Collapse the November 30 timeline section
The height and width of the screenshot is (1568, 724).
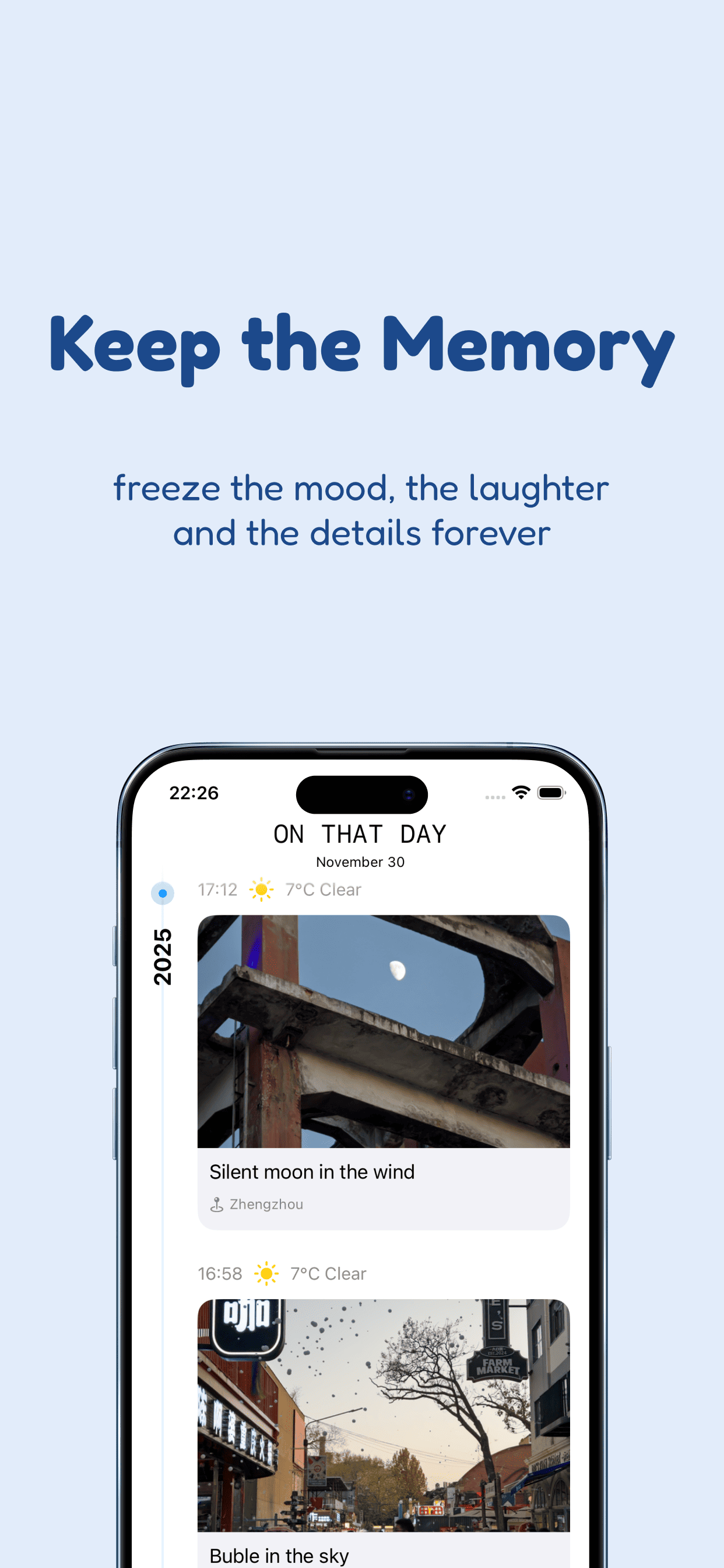point(360,862)
